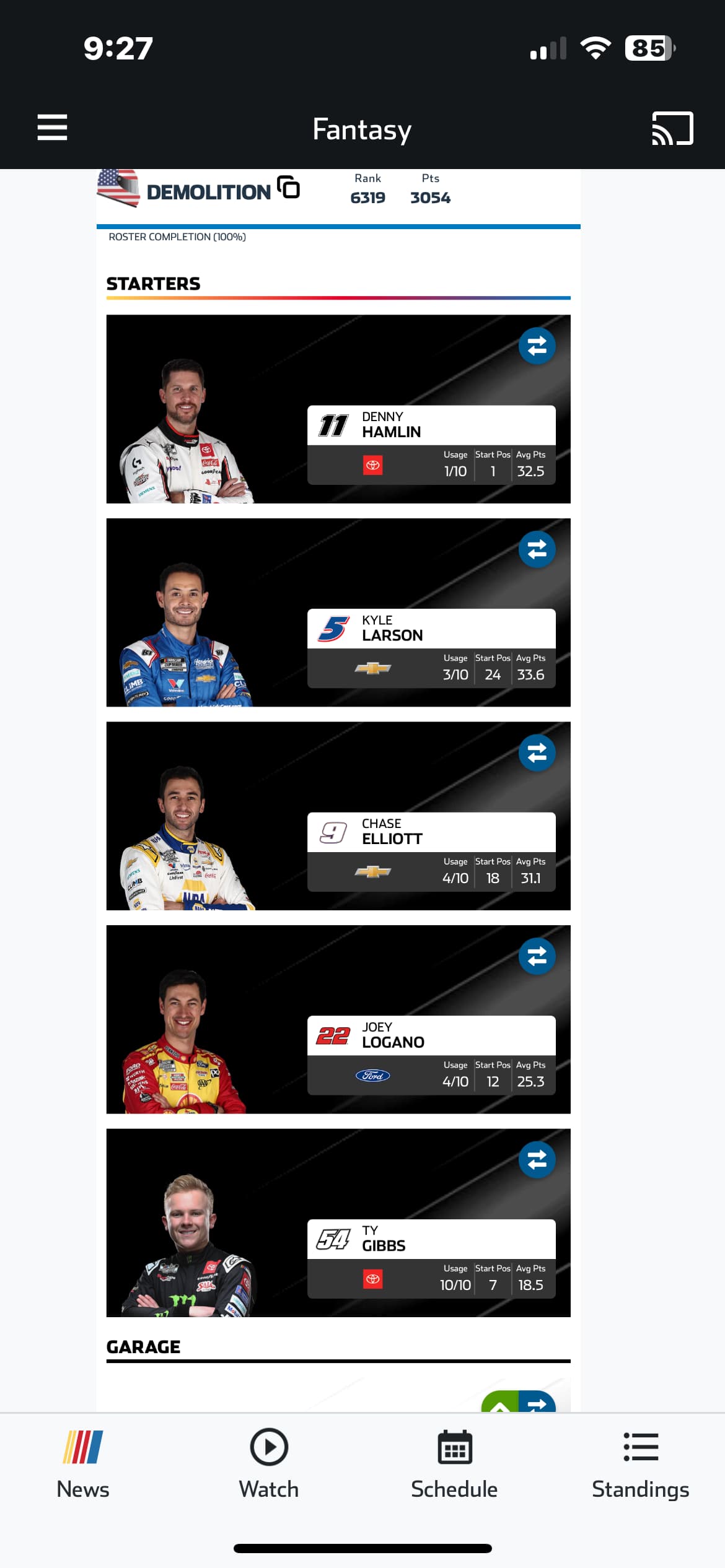Open Denny Hamlin driver card
Screen dimensions: 725x1568
(431, 425)
